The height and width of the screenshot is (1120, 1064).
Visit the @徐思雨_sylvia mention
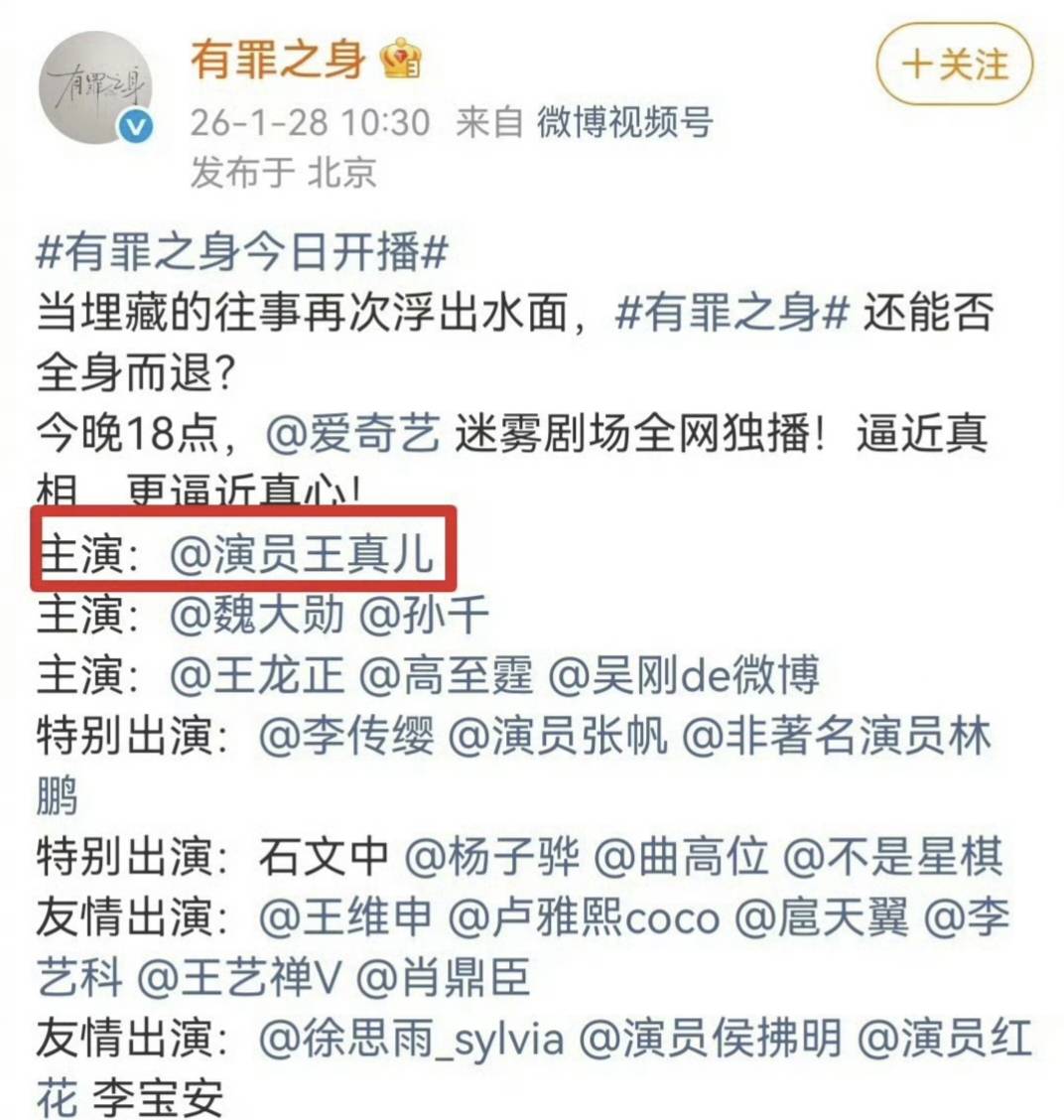tap(411, 1040)
